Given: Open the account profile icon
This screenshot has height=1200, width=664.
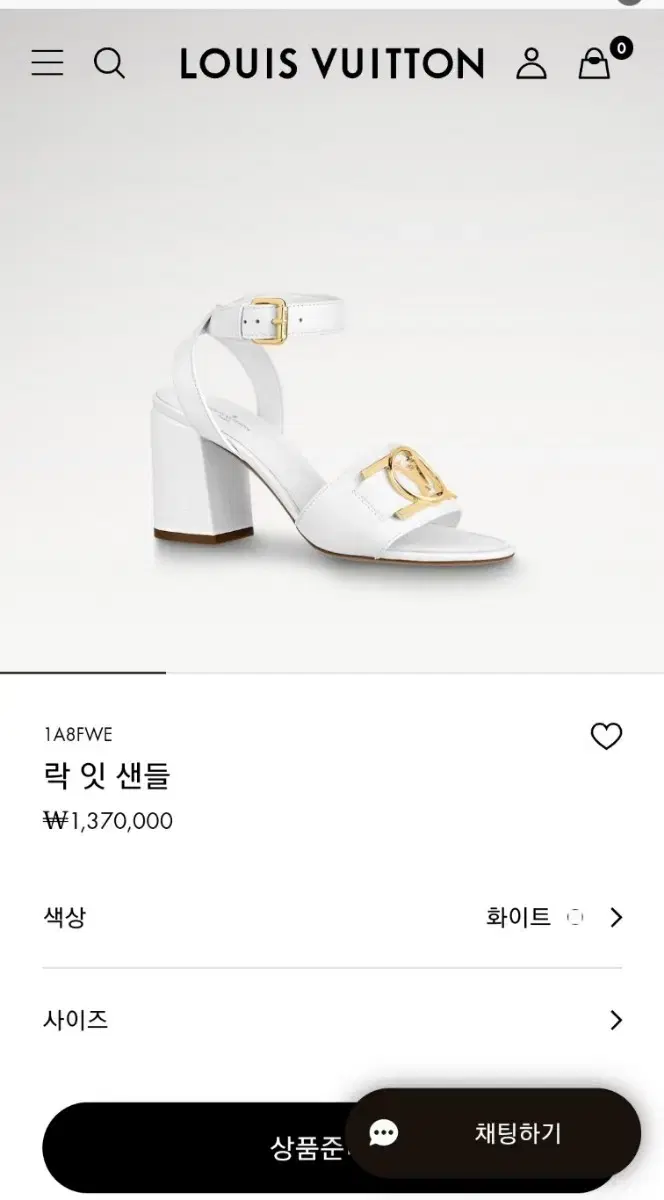Looking at the screenshot, I should pyautogui.click(x=531, y=63).
